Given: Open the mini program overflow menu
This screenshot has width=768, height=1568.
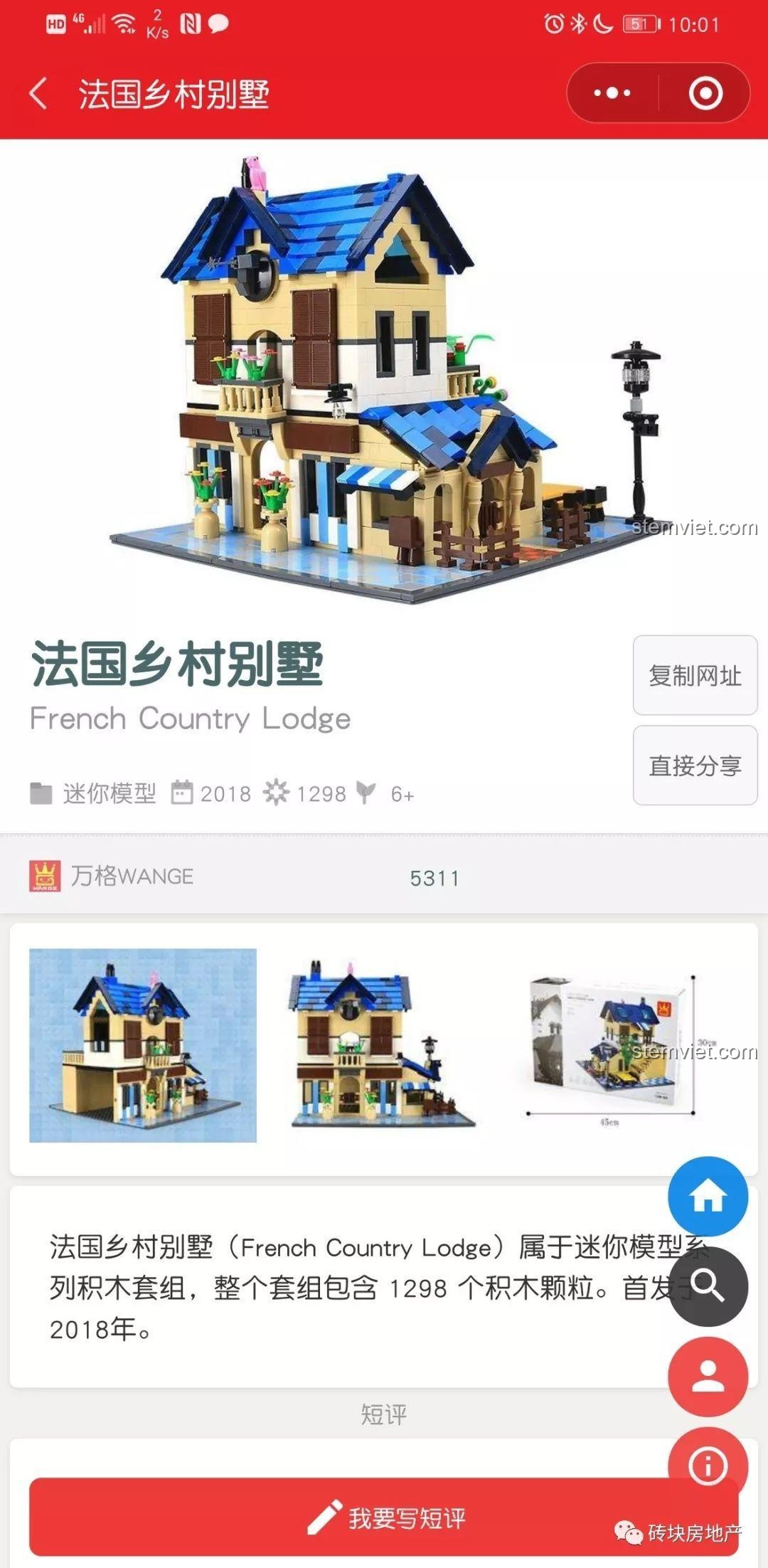Looking at the screenshot, I should pos(612,93).
